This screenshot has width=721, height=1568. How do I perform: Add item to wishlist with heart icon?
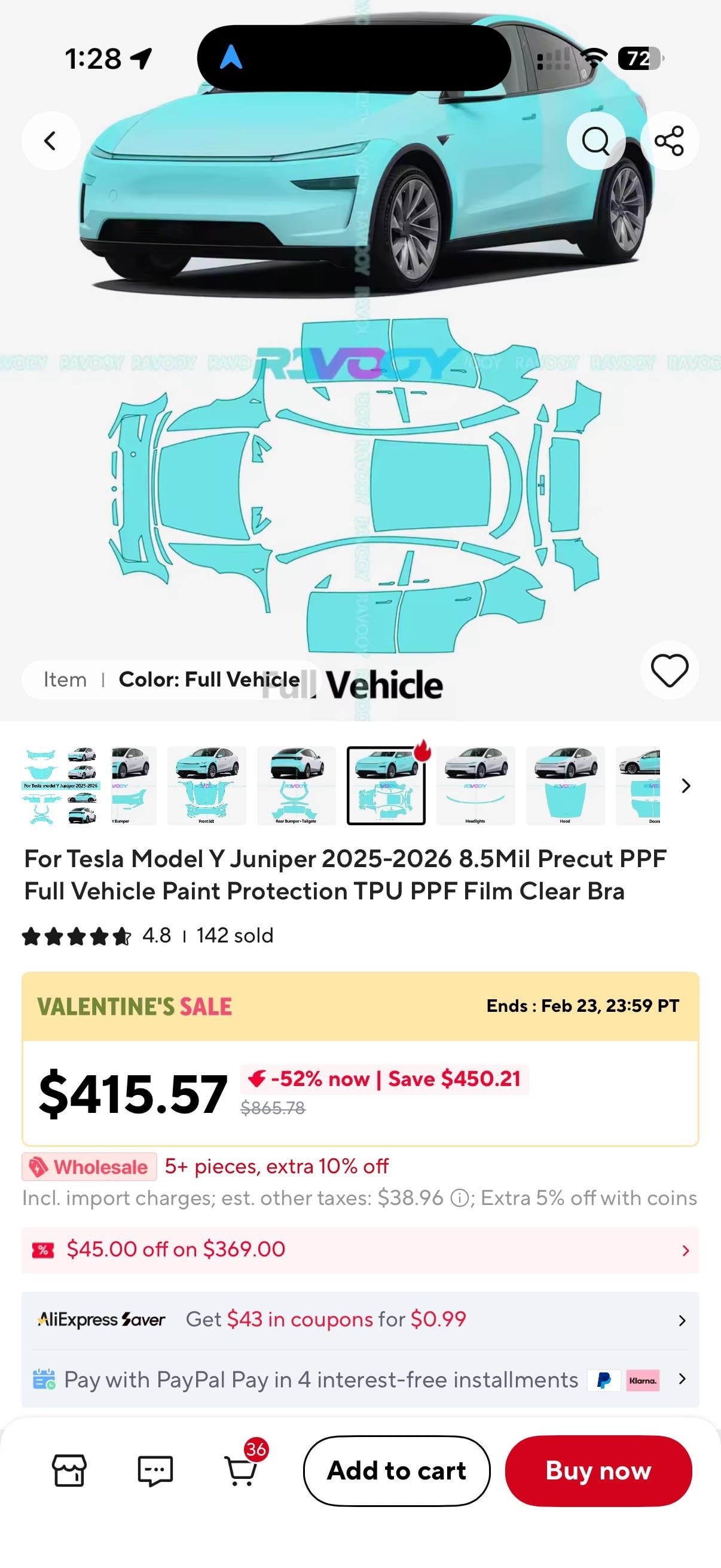(x=669, y=670)
